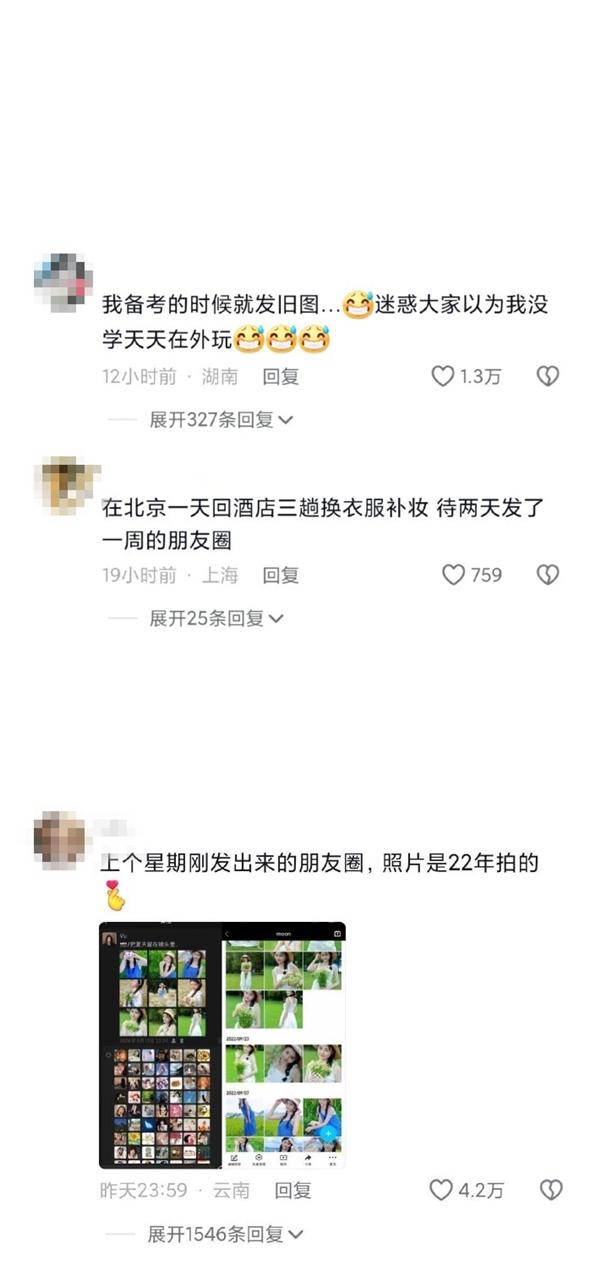600x1264 pixels.
Task: Like the comment about 在北京回酒店
Action: (x=454, y=575)
